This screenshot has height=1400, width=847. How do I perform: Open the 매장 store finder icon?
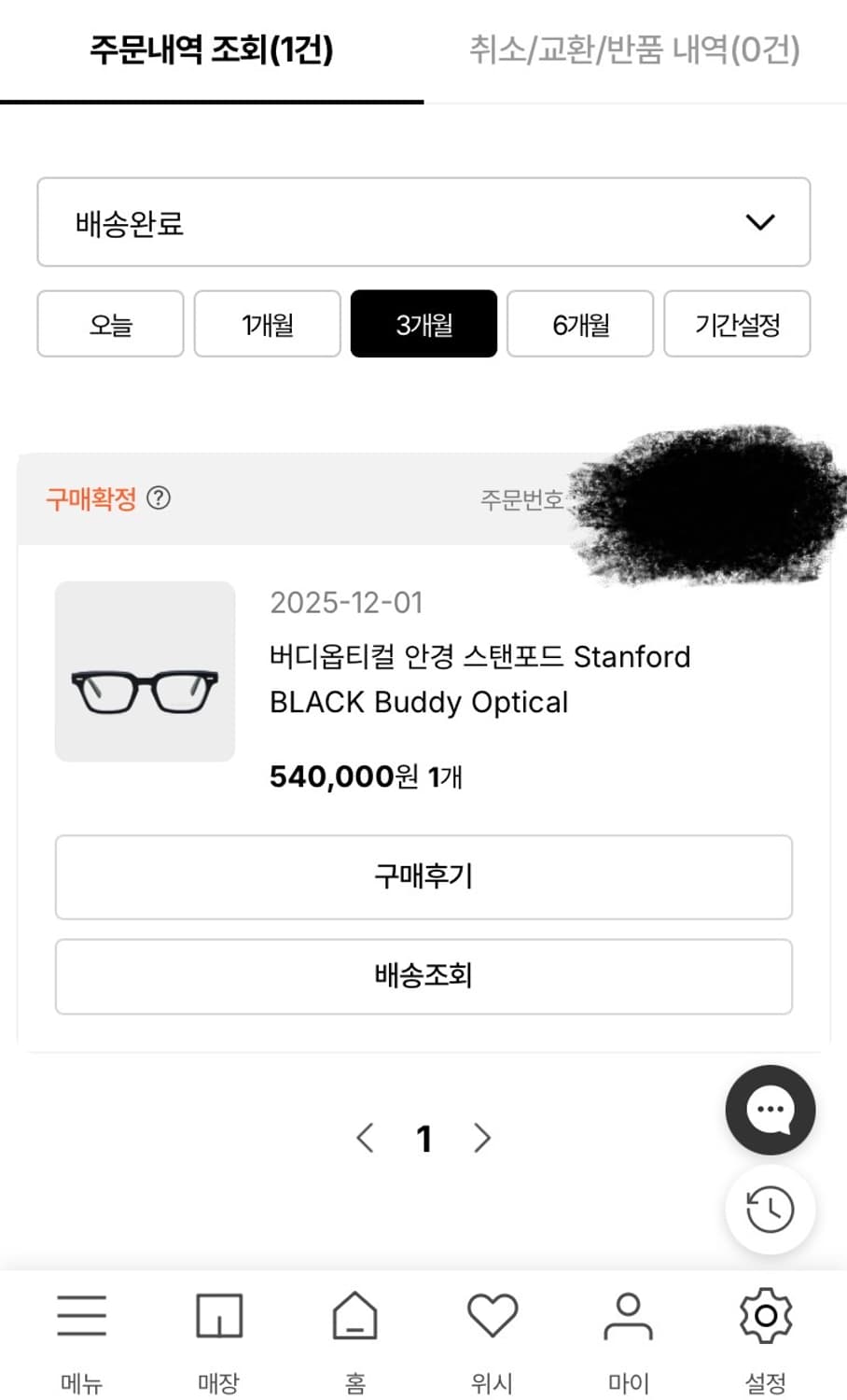point(219,1314)
